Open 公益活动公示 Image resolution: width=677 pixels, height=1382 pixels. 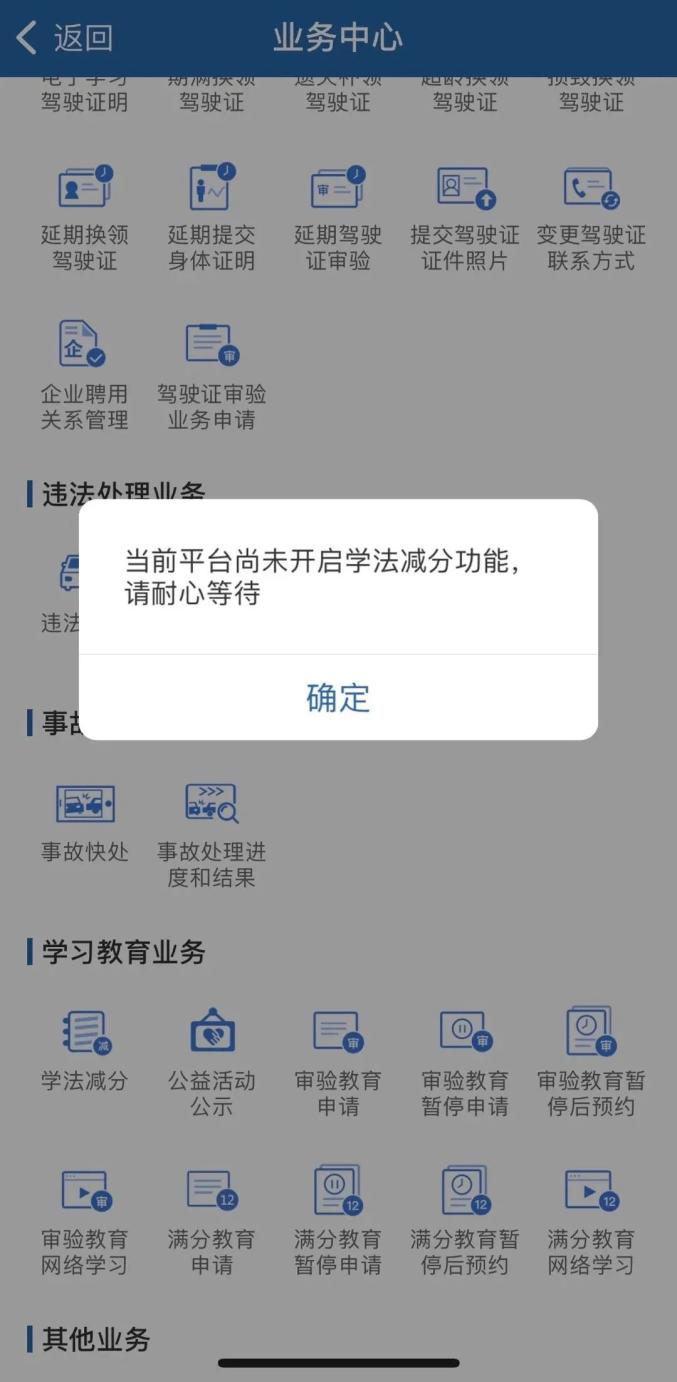(x=211, y=1062)
